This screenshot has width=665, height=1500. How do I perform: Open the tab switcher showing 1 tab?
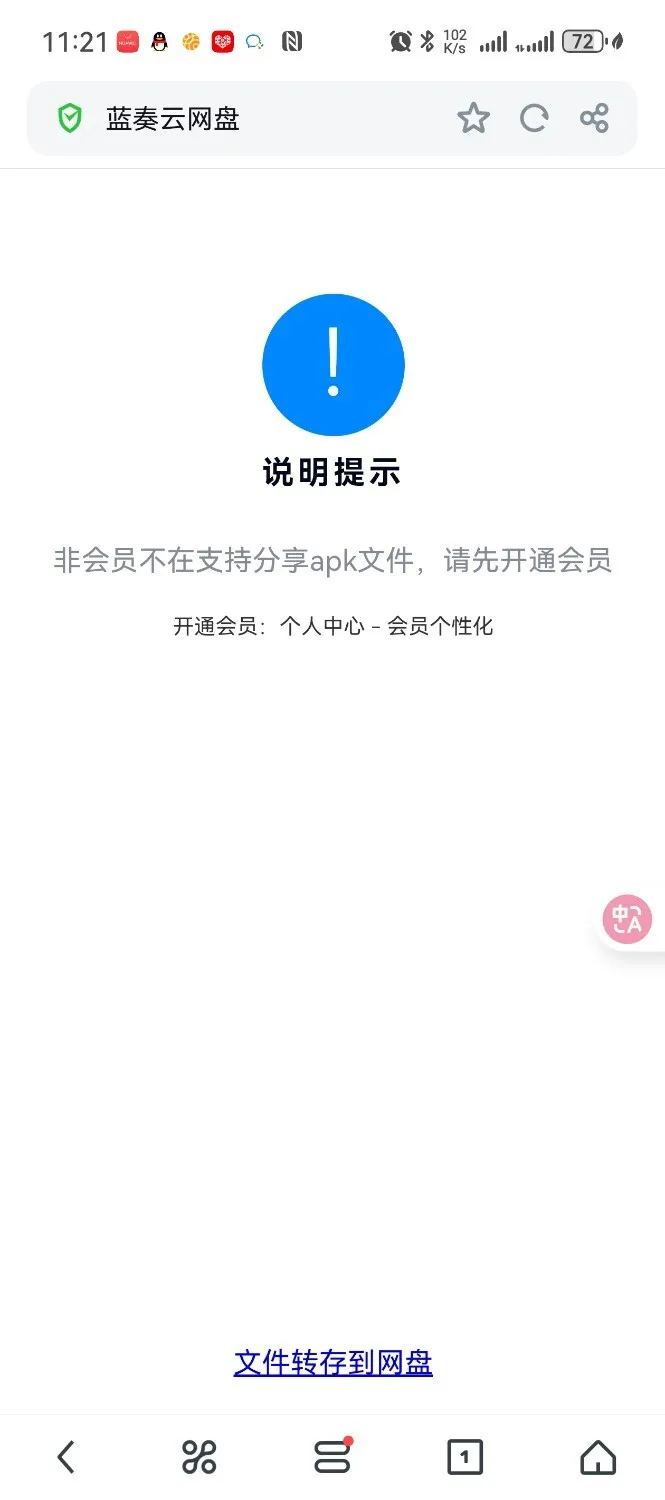coord(464,1457)
